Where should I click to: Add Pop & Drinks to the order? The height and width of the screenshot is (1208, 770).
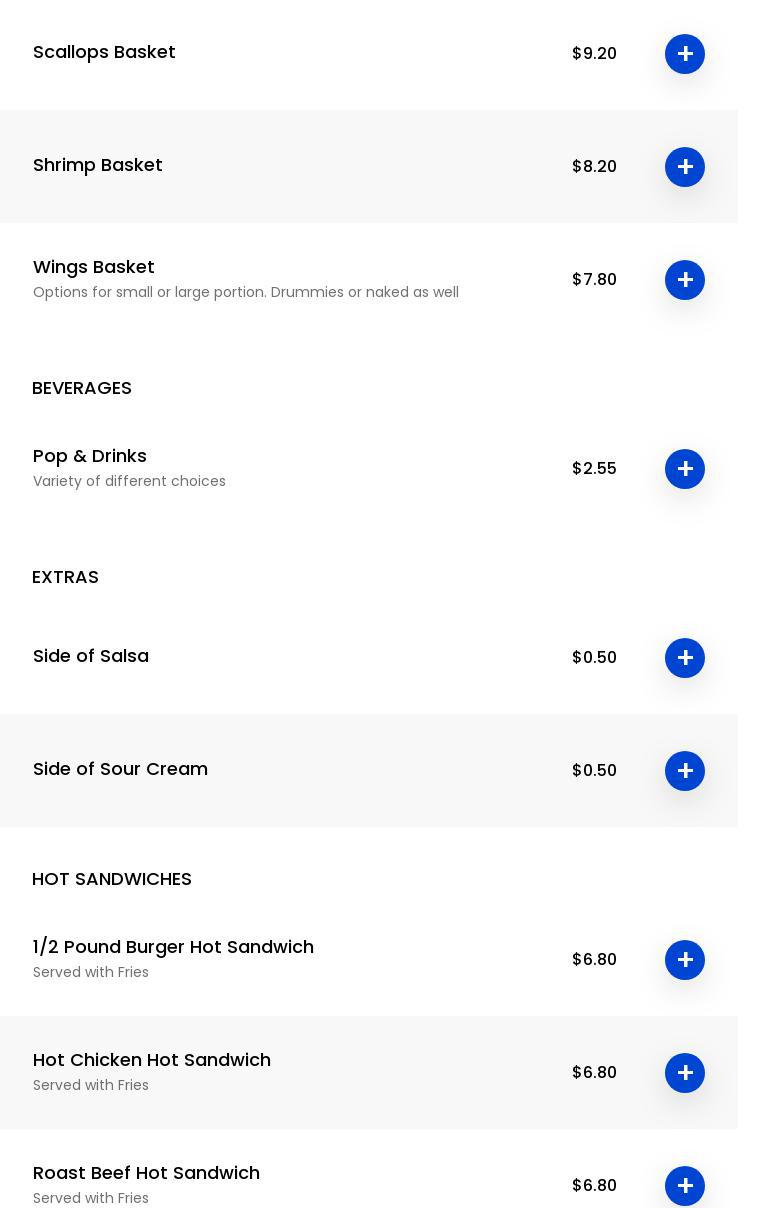pos(685,469)
